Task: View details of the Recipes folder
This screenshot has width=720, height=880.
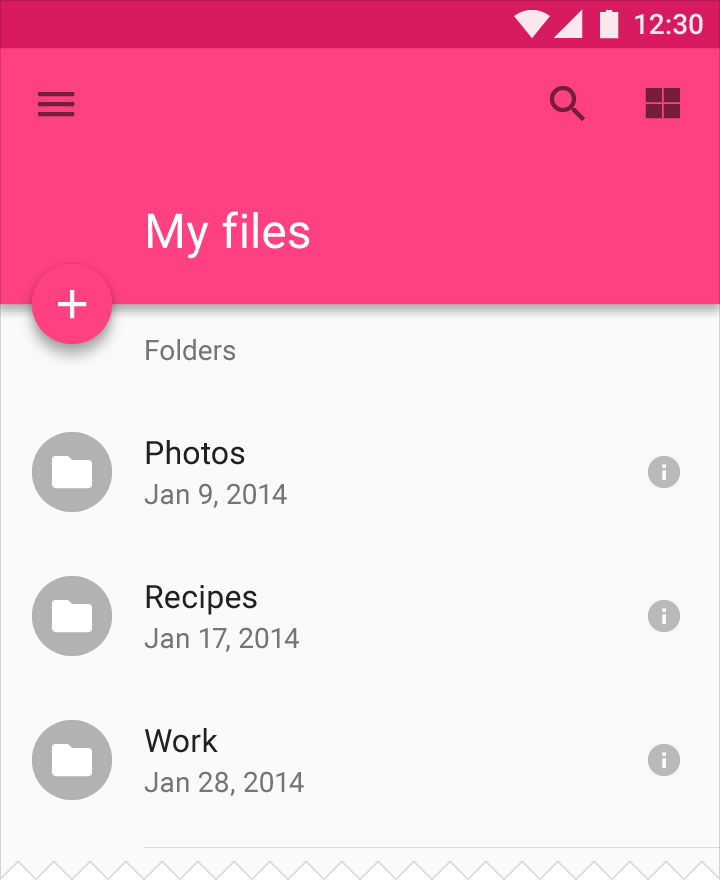Action: point(664,616)
